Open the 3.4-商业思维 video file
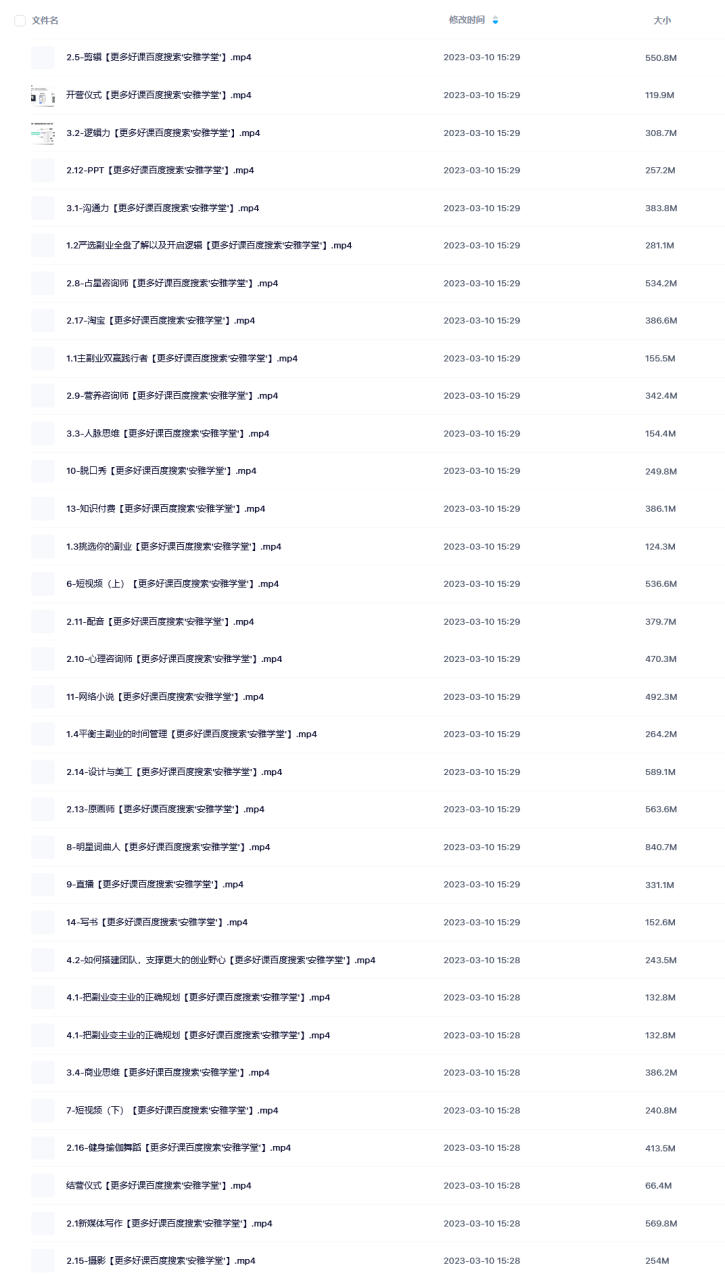Screen dimensions: 725x1280 (168, 1073)
